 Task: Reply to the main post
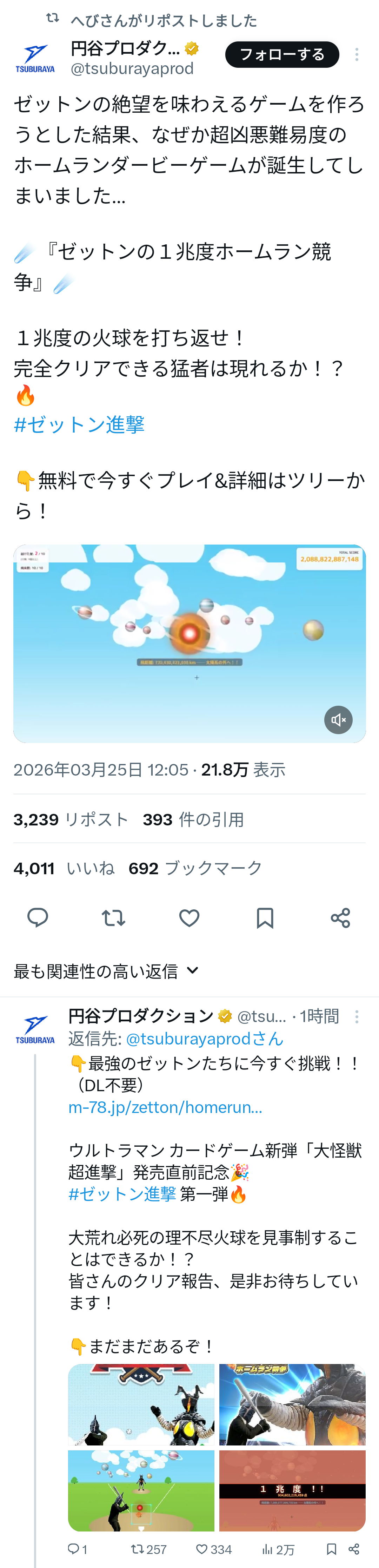pyautogui.click(x=38, y=917)
